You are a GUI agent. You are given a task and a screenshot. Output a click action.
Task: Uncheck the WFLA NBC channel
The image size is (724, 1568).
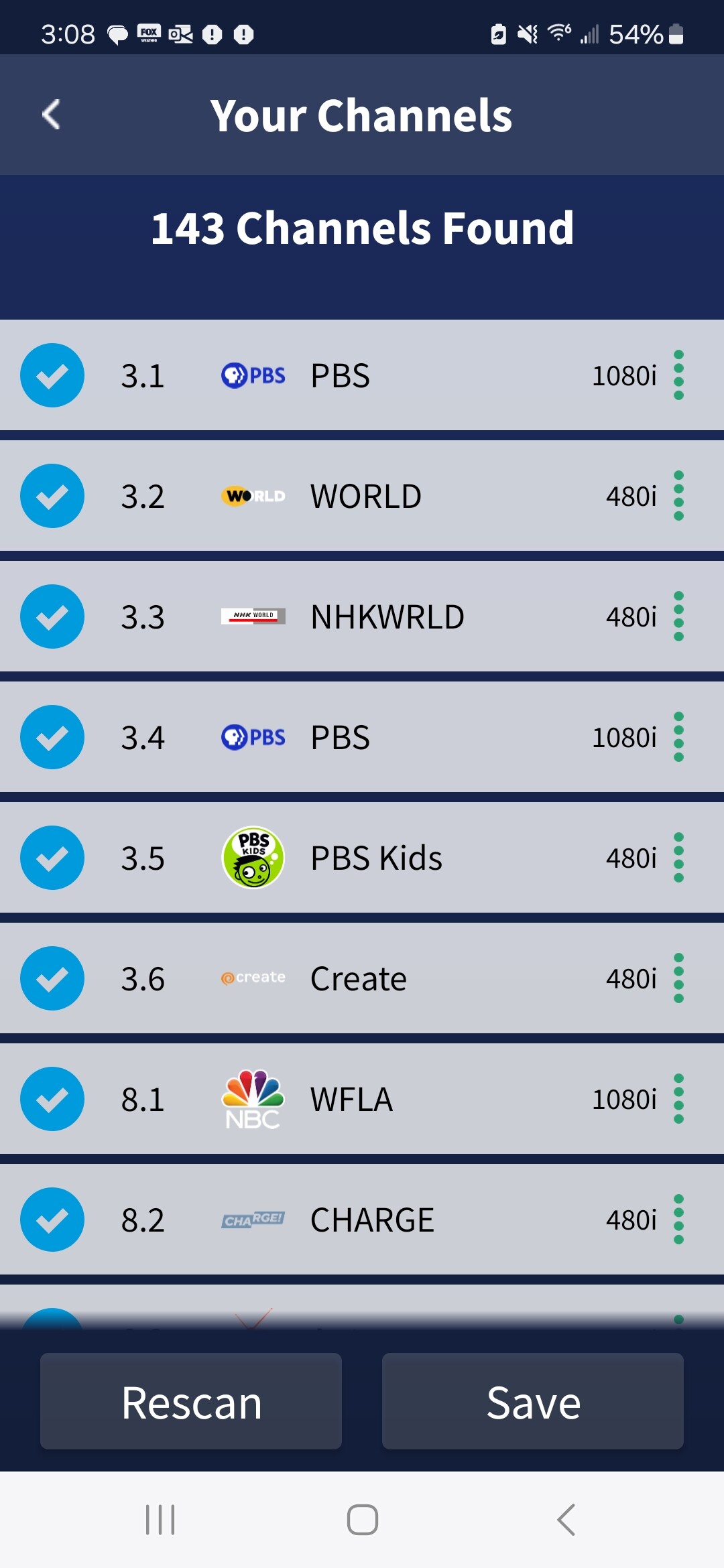(x=52, y=1099)
